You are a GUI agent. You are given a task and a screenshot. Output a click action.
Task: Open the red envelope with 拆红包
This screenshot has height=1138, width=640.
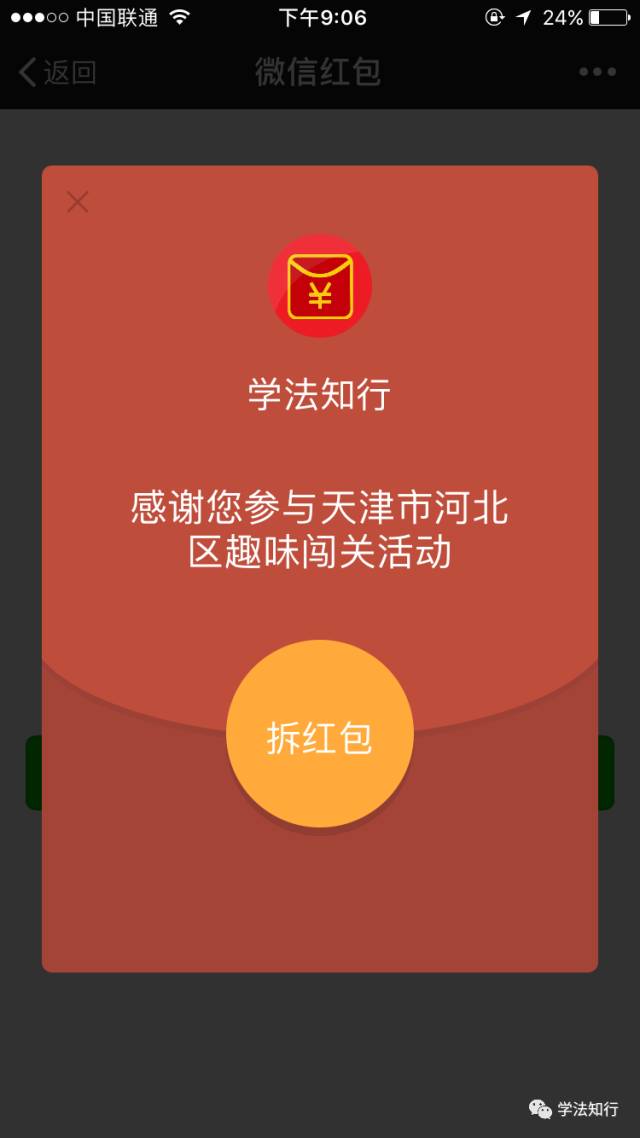319,735
